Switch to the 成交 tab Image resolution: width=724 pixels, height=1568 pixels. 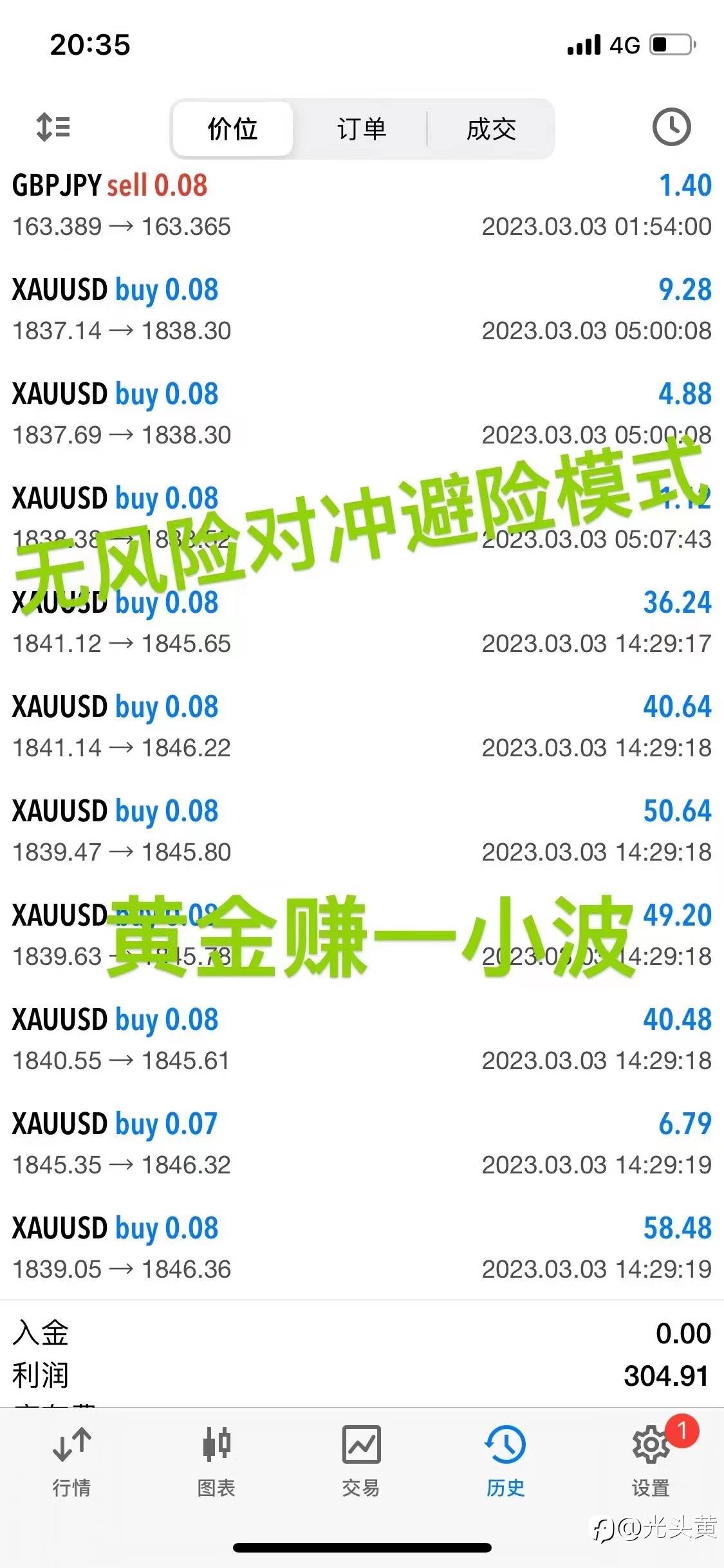point(491,129)
